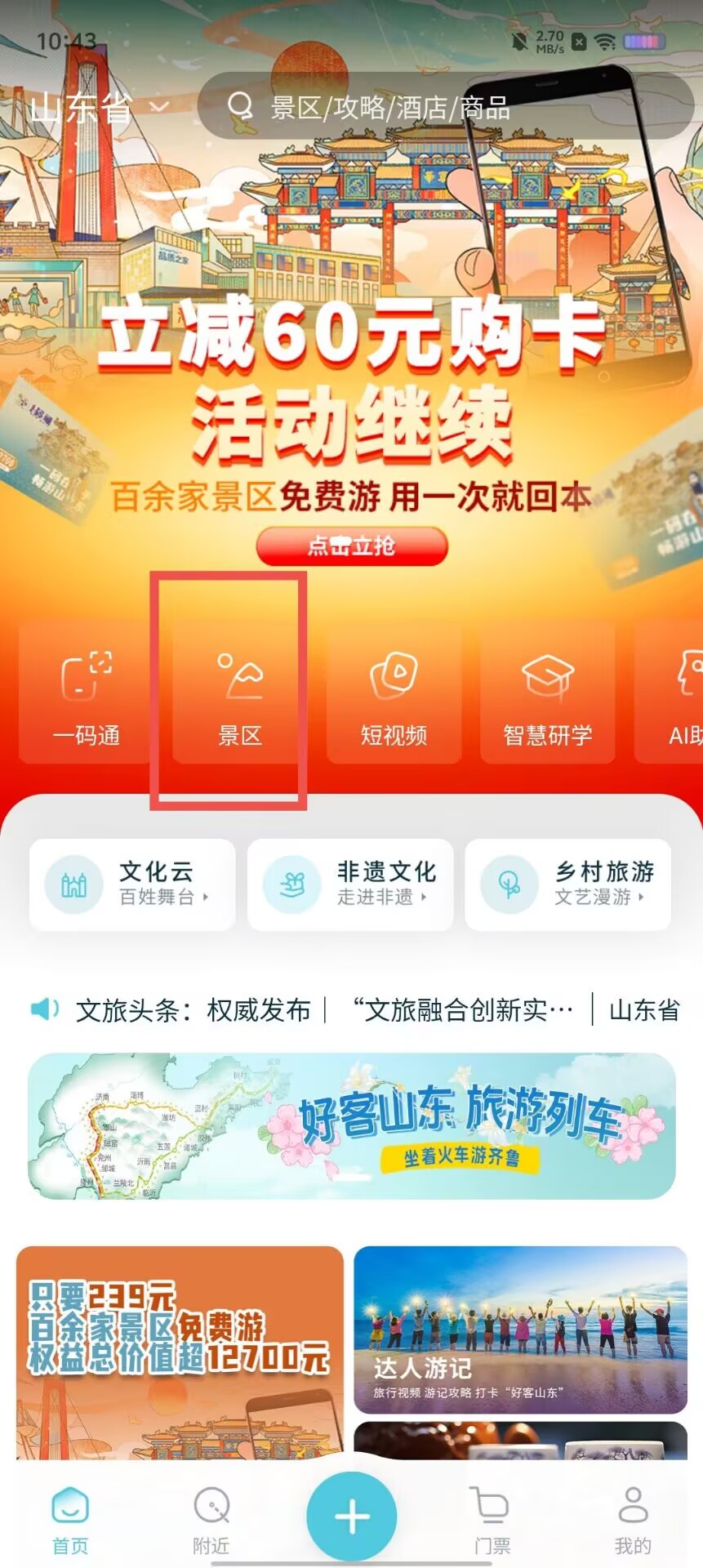Open the 达人游记 card
703x1568 pixels.
521,1330
